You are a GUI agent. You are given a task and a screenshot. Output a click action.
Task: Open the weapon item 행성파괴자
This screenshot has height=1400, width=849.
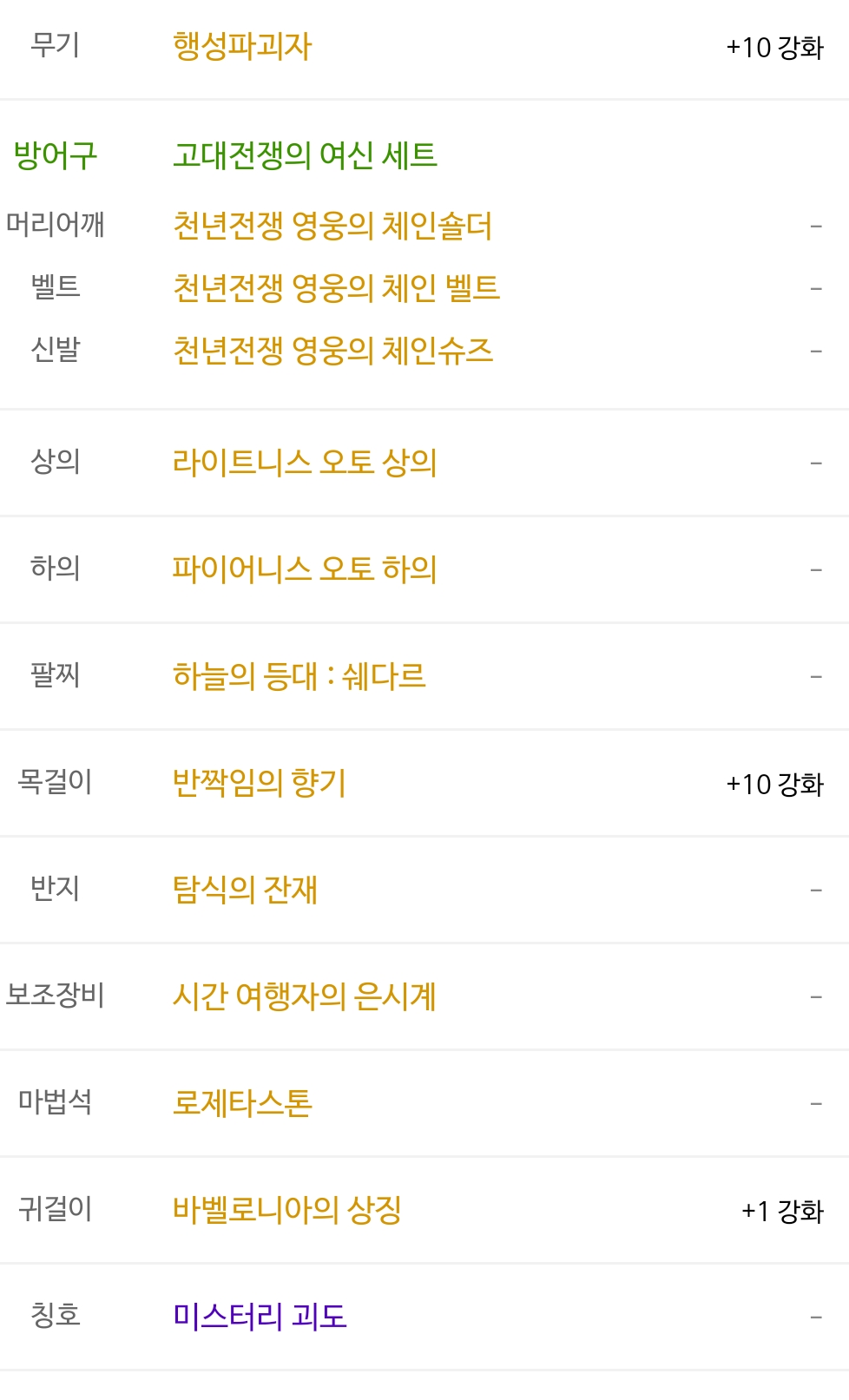pos(242,46)
